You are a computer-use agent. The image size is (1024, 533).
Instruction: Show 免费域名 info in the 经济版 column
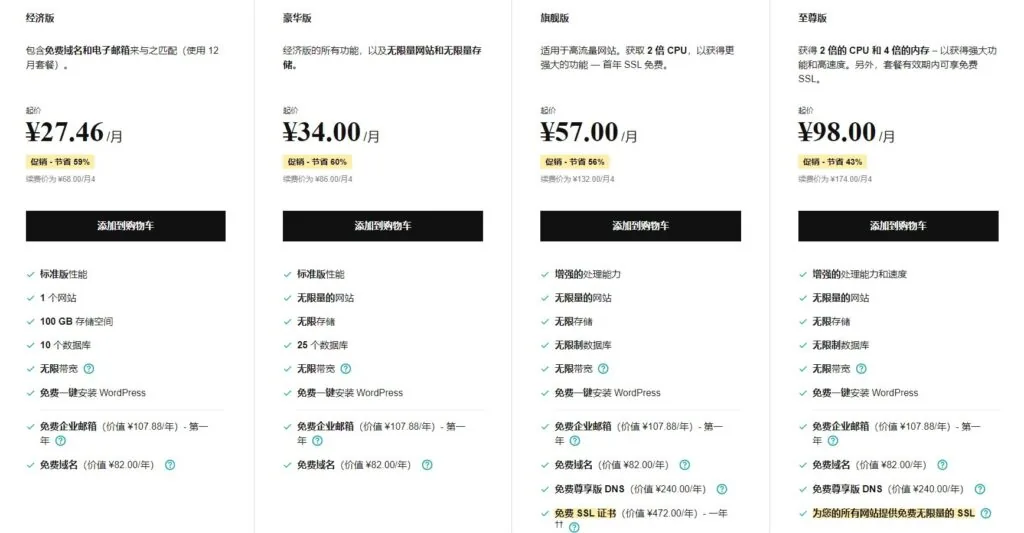pos(170,465)
